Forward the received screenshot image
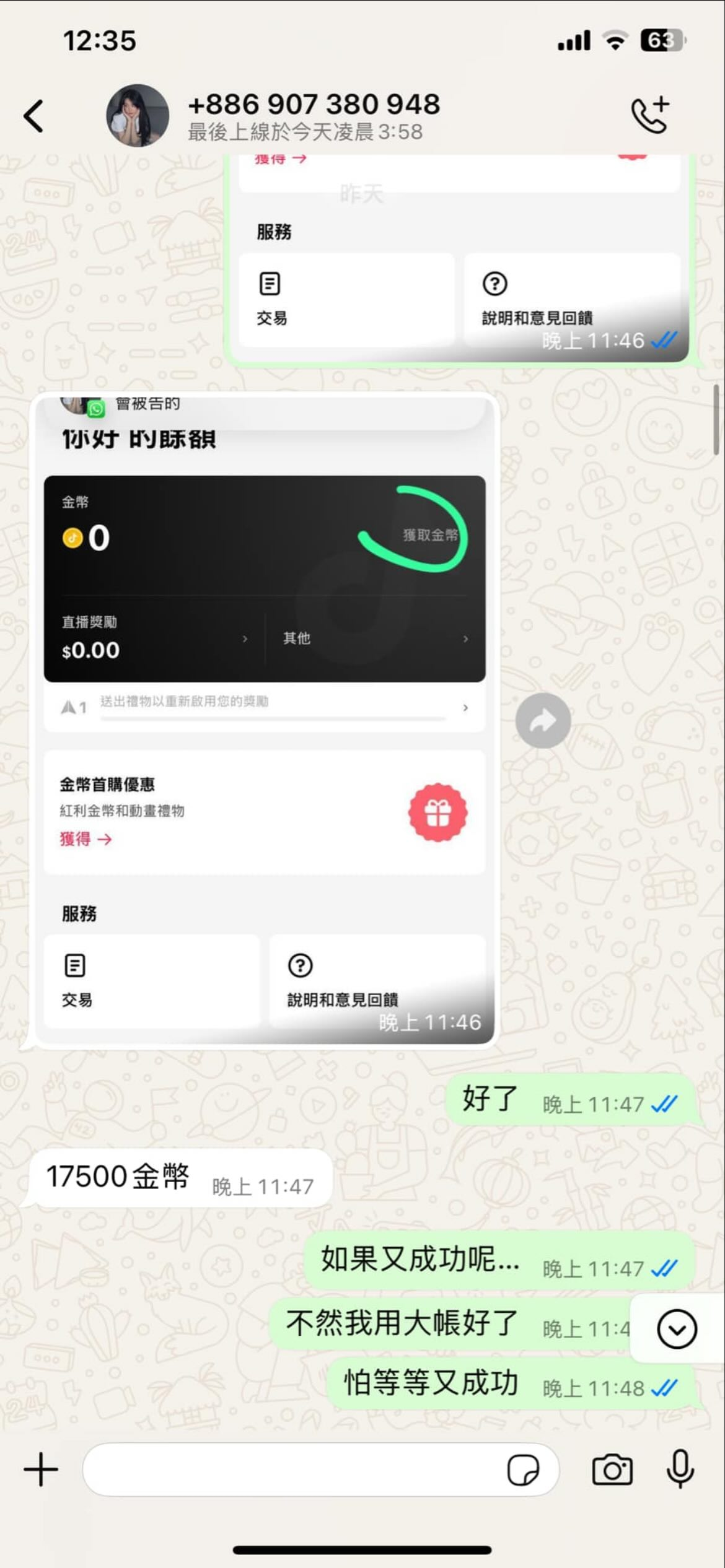Viewport: 725px width, 1568px height. pyautogui.click(x=543, y=721)
